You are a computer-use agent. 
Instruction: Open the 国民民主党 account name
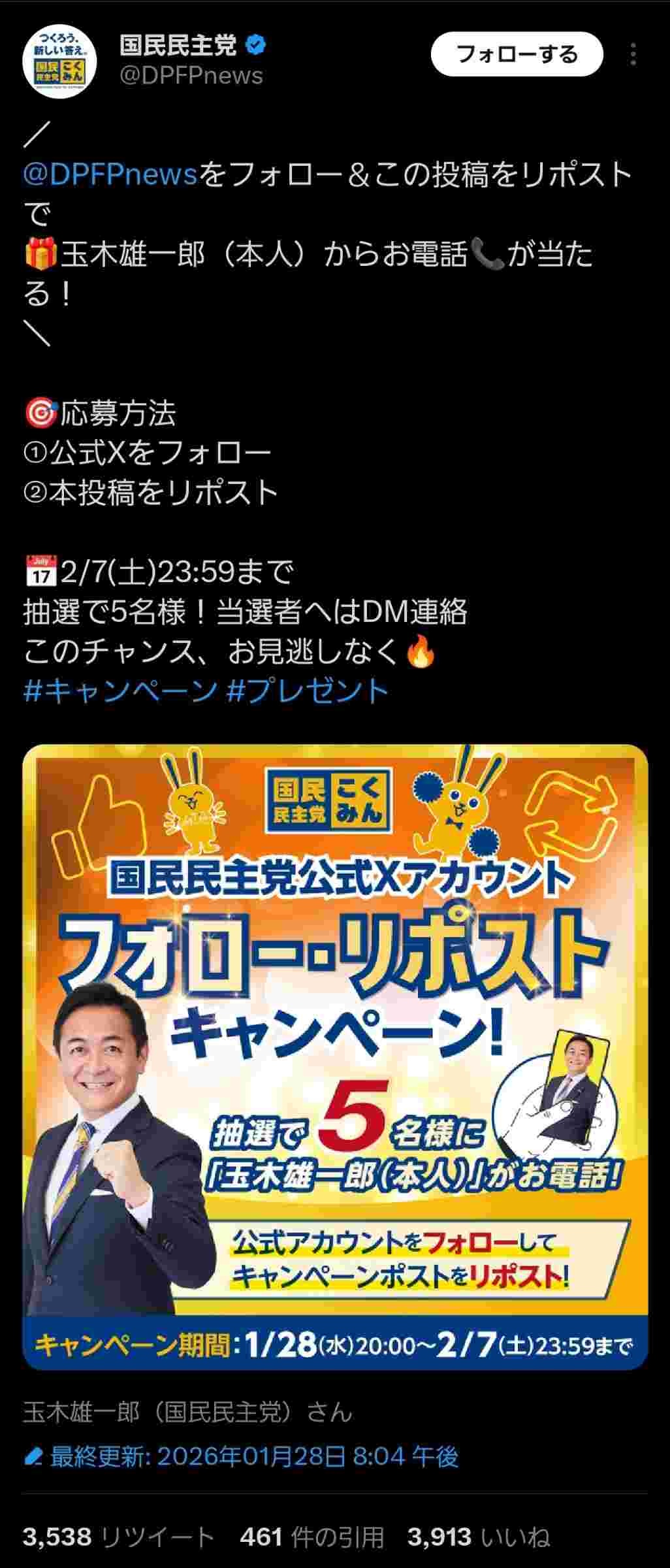(x=178, y=45)
